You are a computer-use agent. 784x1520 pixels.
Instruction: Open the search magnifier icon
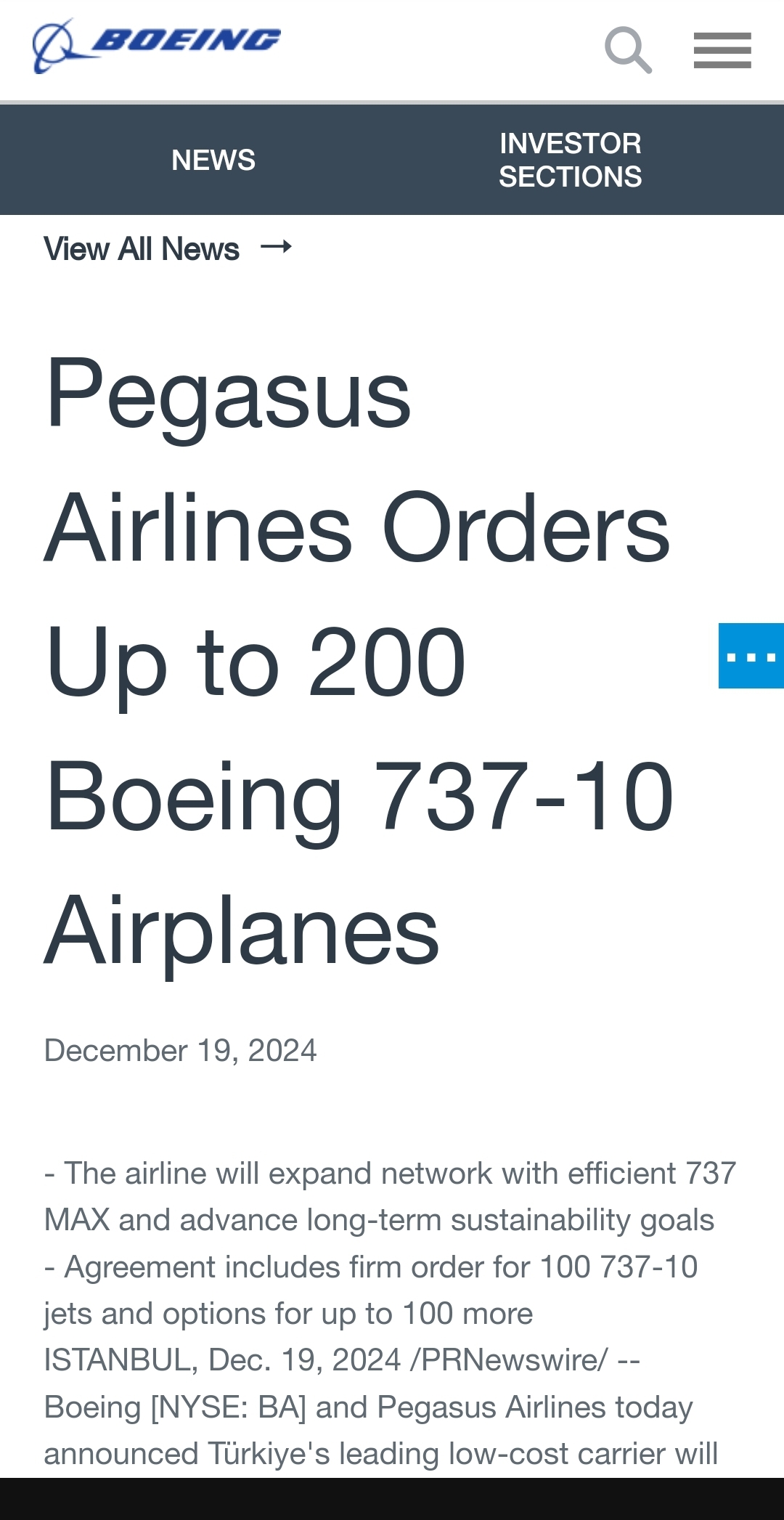coord(629,50)
